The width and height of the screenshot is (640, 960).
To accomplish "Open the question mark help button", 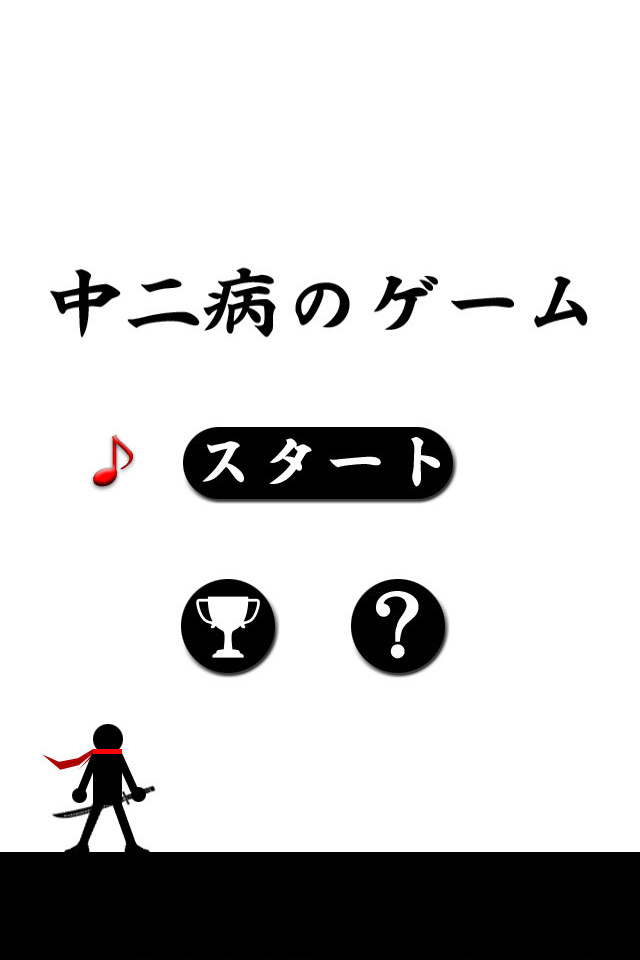I will pyautogui.click(x=398, y=626).
